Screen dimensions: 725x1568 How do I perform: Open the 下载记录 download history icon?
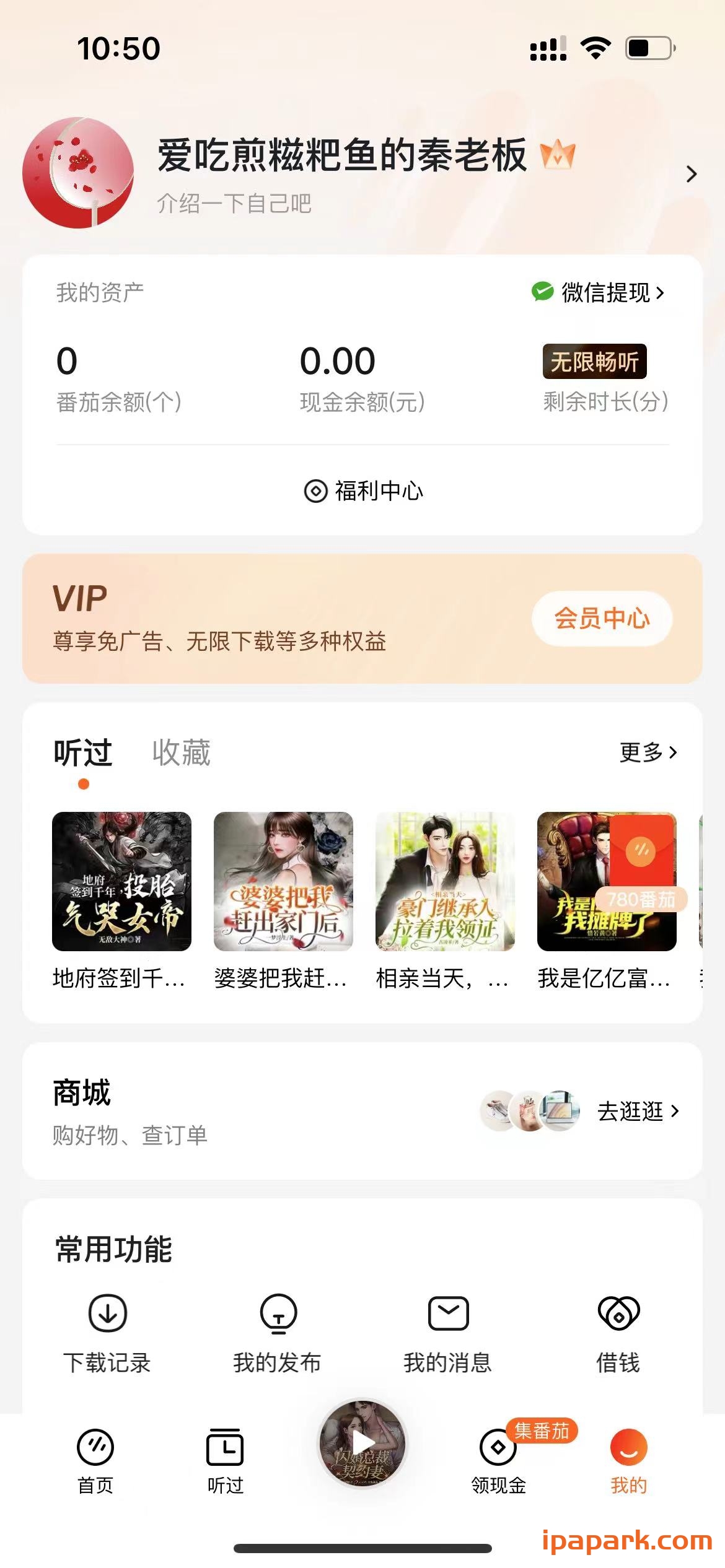coord(107,1313)
